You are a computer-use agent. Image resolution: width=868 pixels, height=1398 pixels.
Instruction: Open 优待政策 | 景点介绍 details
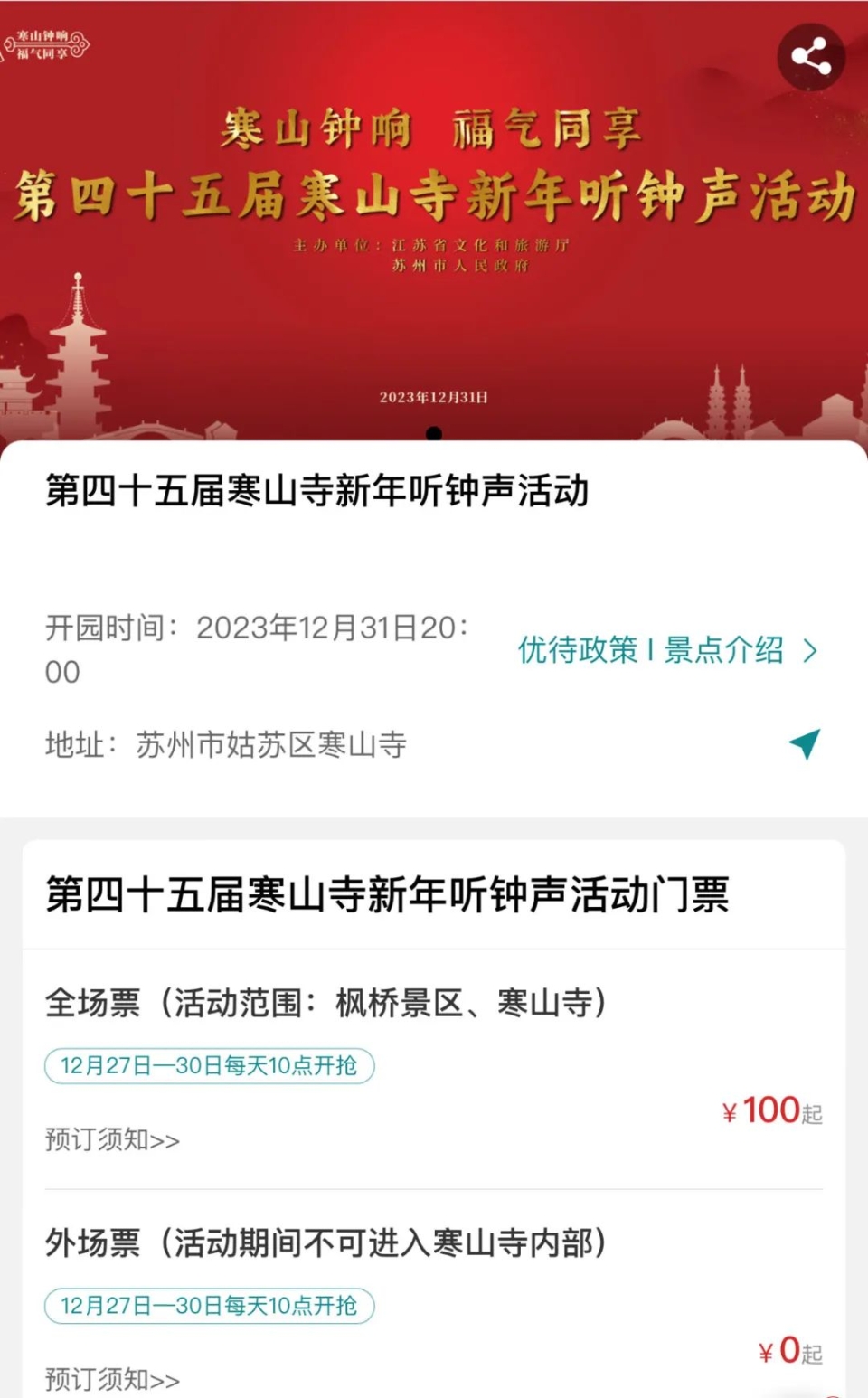[x=667, y=650]
